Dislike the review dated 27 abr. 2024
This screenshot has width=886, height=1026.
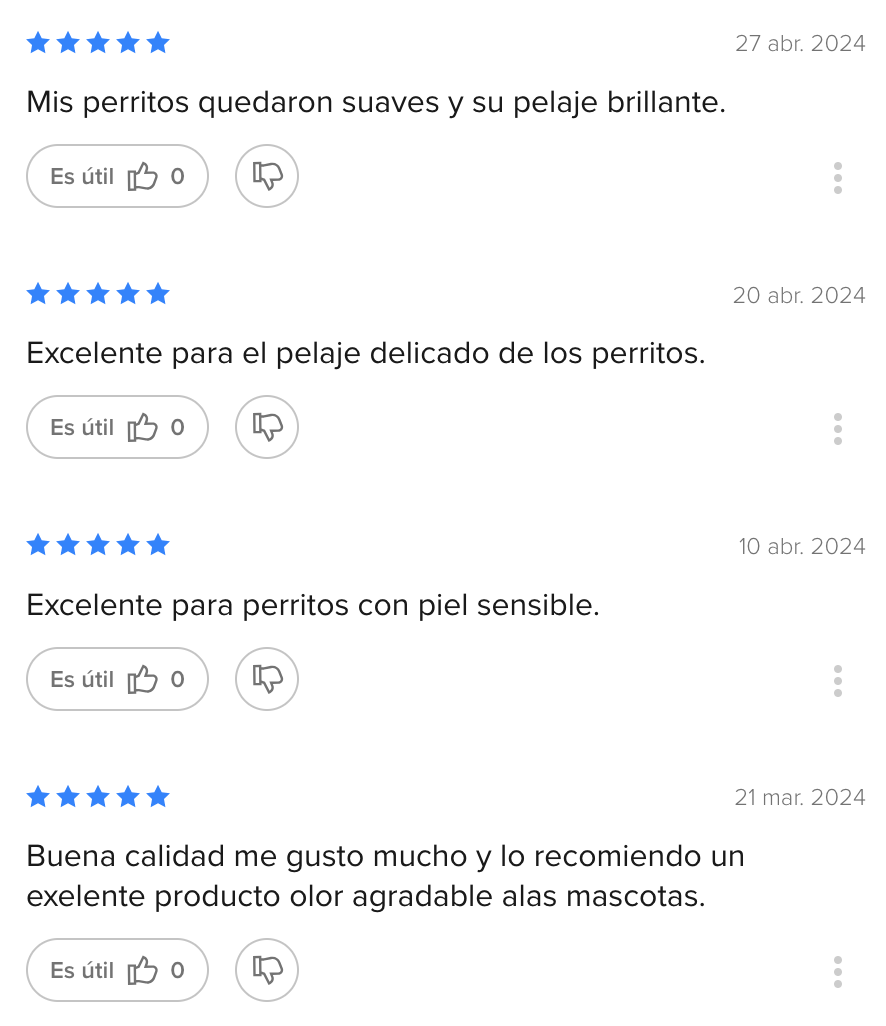267,177
